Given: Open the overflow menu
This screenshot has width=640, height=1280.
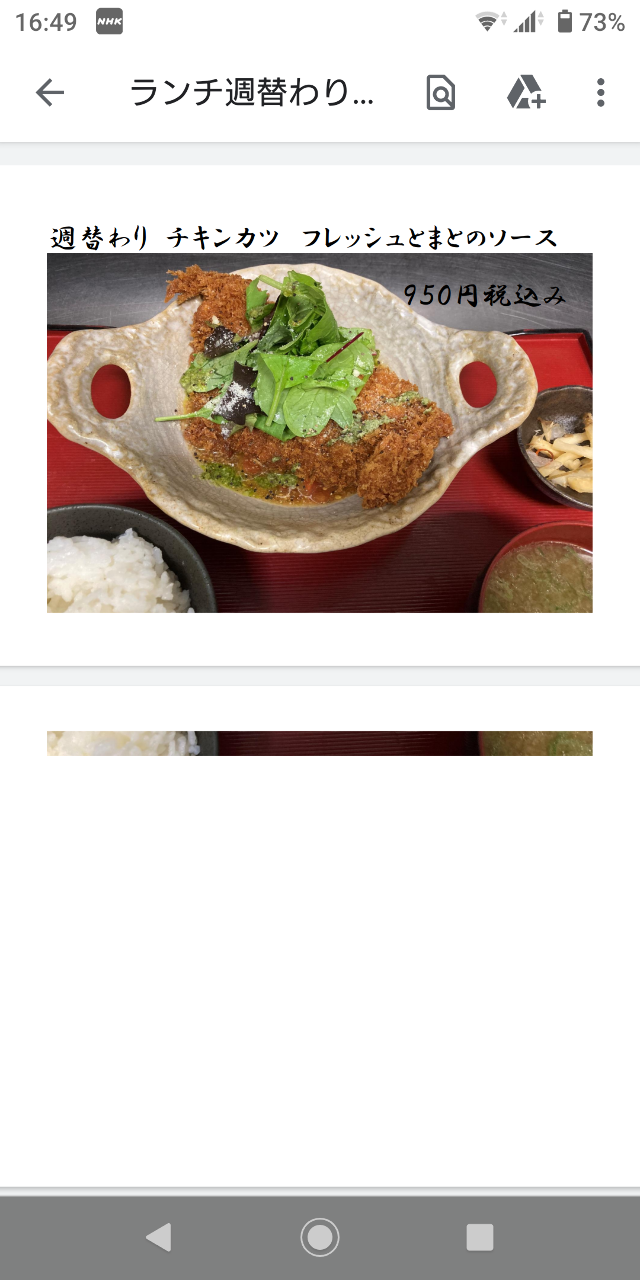Looking at the screenshot, I should pos(600,93).
